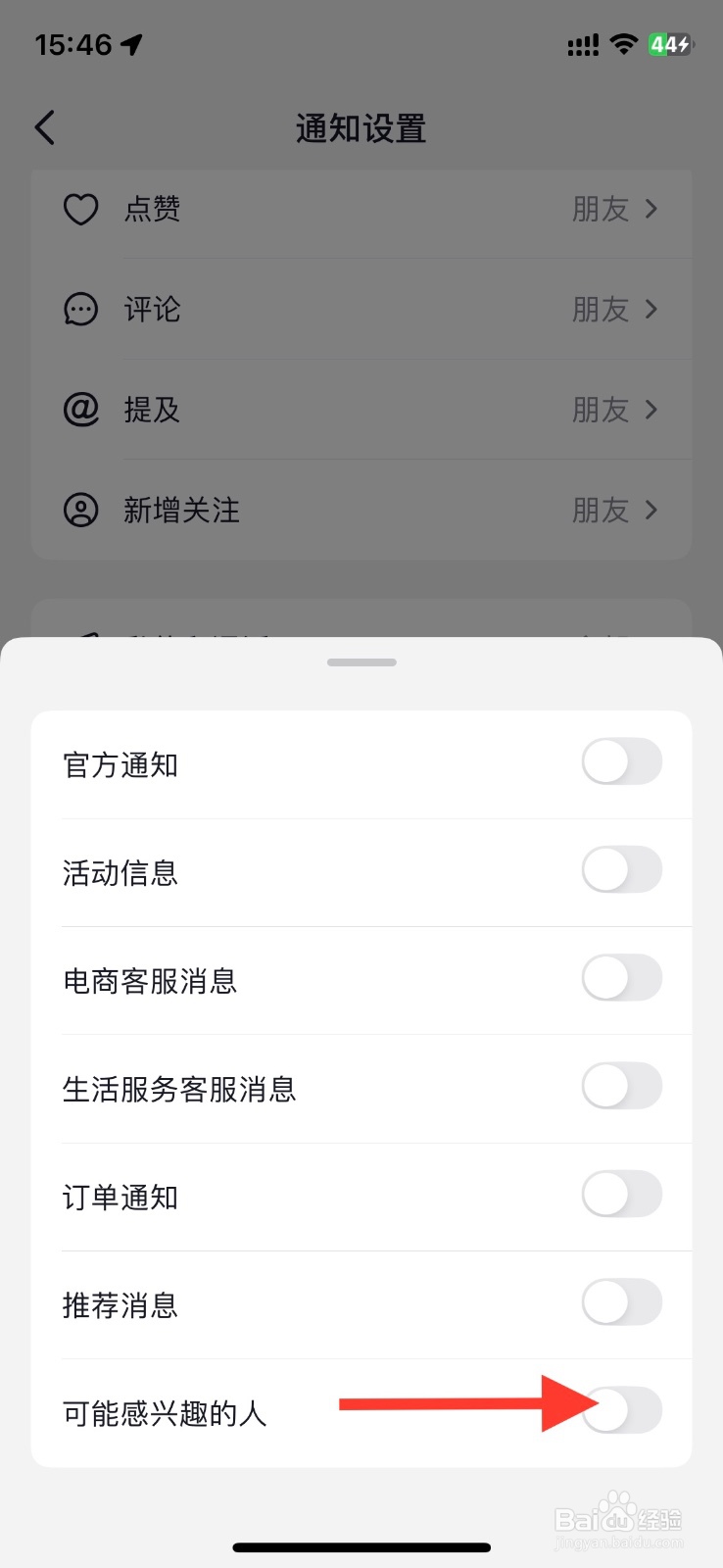
Task: Select the @ icon beside 提及
Action: click(x=80, y=409)
